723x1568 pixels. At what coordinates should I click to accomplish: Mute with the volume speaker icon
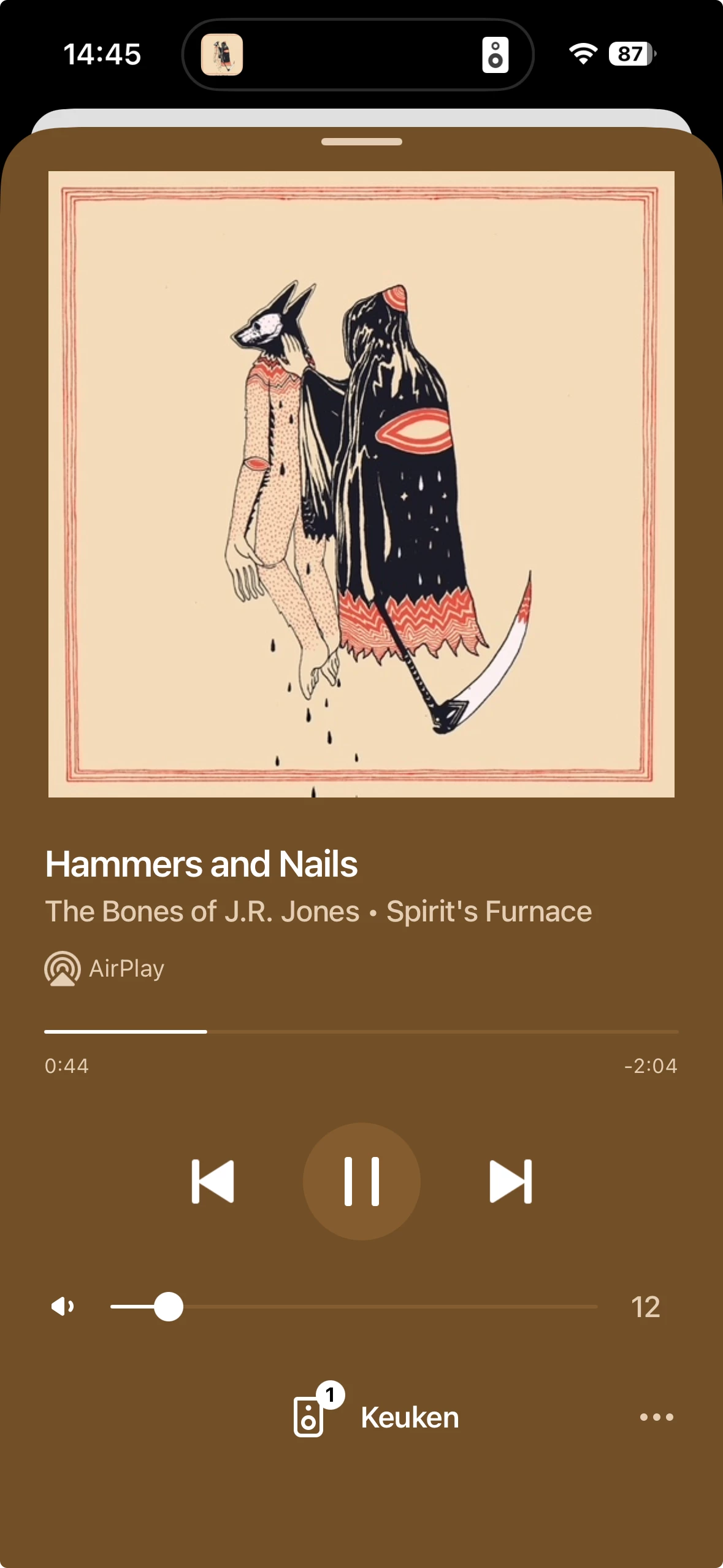[x=63, y=1307]
